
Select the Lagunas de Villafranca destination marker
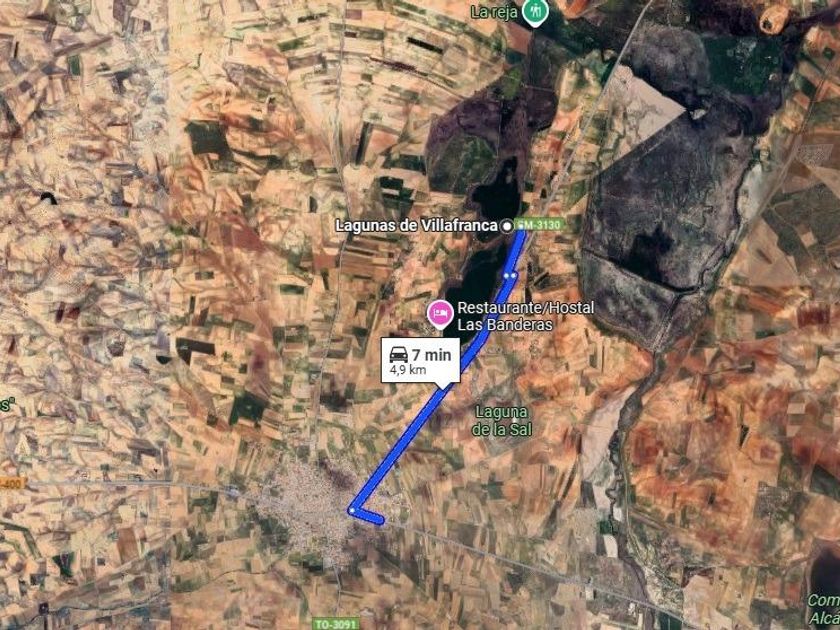pos(506,226)
